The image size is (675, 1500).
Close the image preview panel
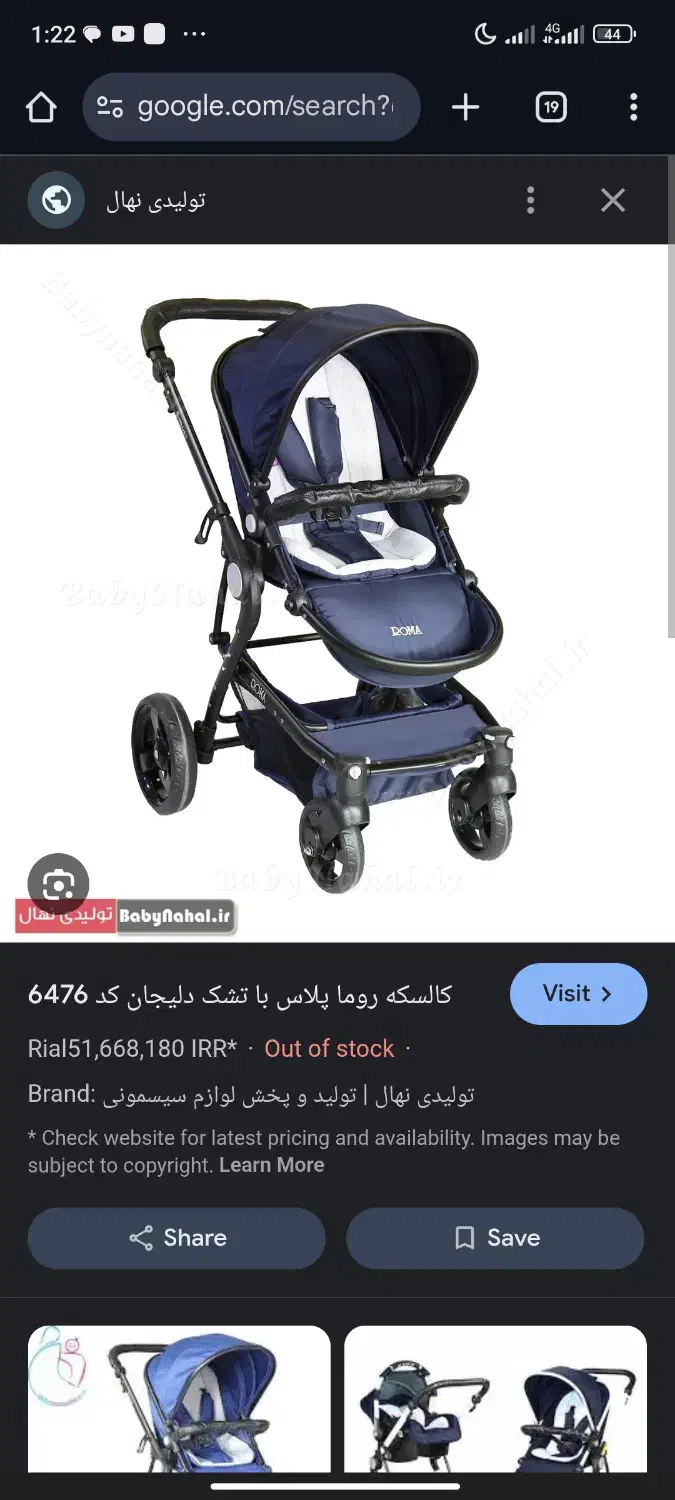(612, 200)
